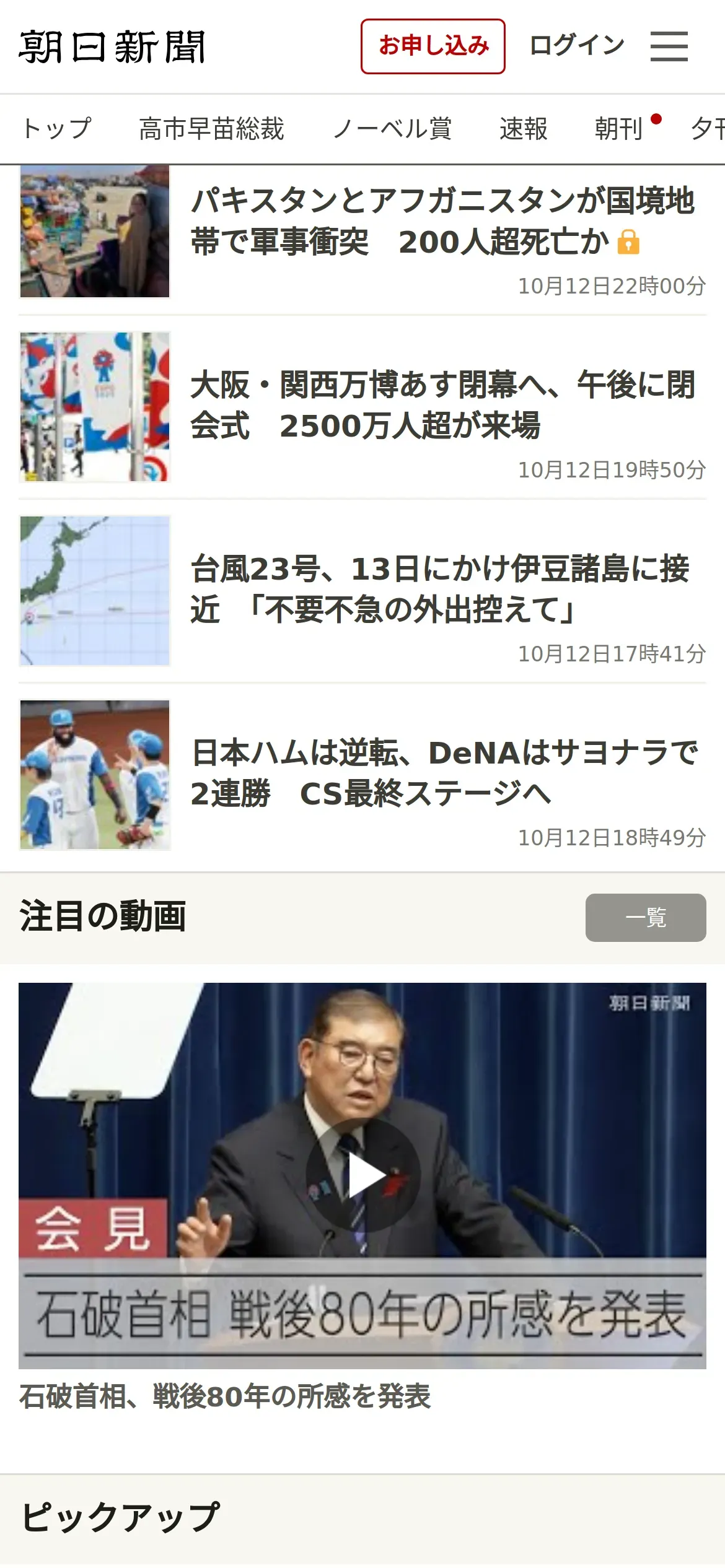This screenshot has height=1568, width=725.
Task: Play the 石破首相 press conference video
Action: click(x=362, y=1175)
